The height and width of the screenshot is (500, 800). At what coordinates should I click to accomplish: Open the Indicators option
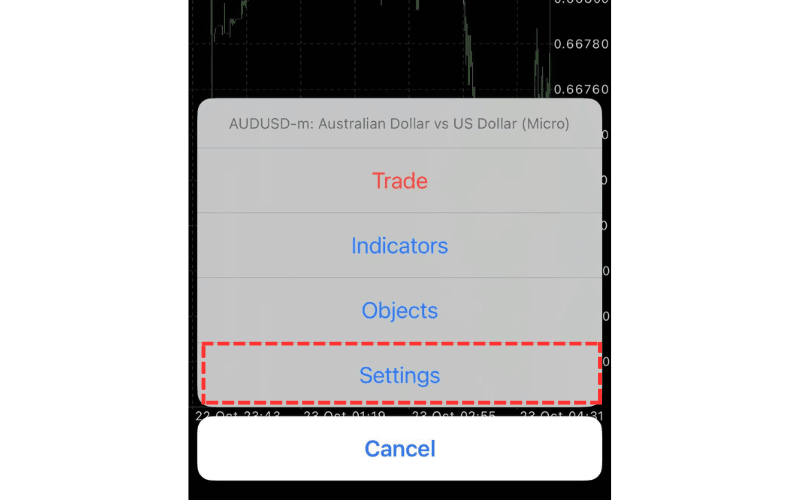[x=400, y=245]
